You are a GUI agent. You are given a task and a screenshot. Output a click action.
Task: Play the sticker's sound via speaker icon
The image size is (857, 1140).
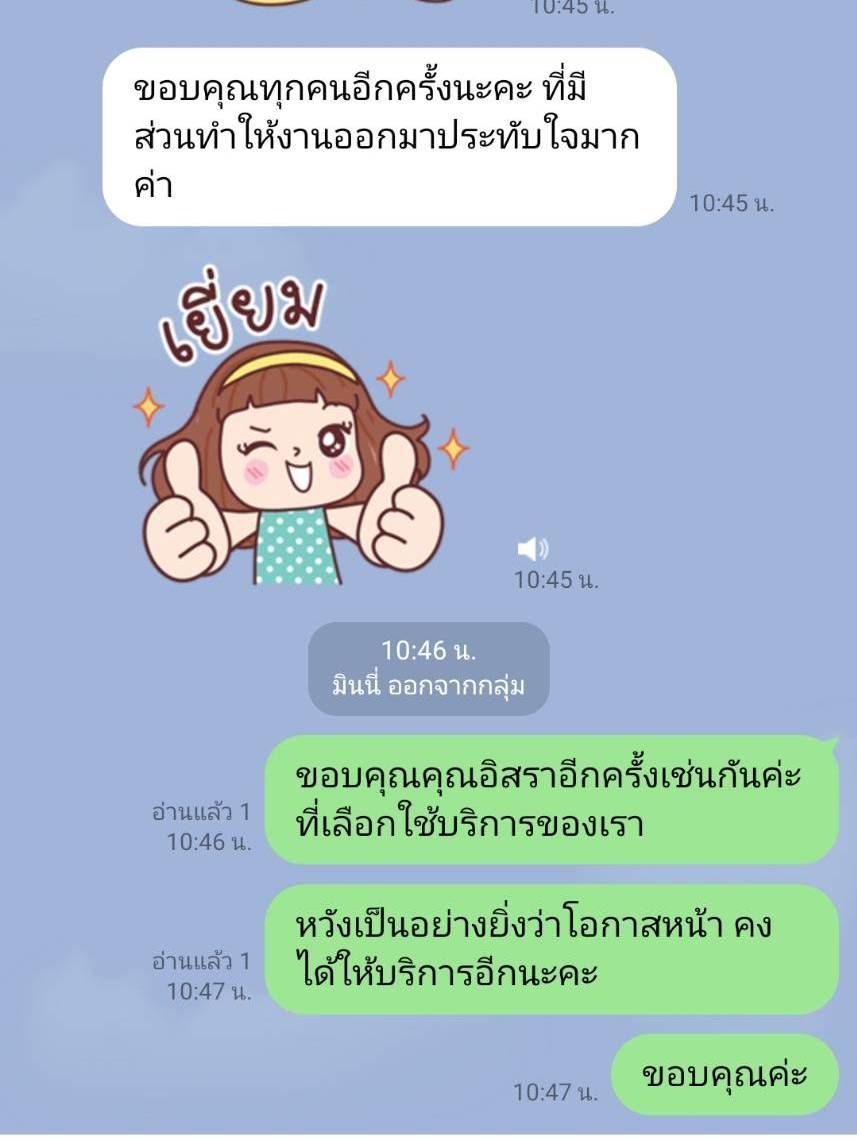(533, 548)
